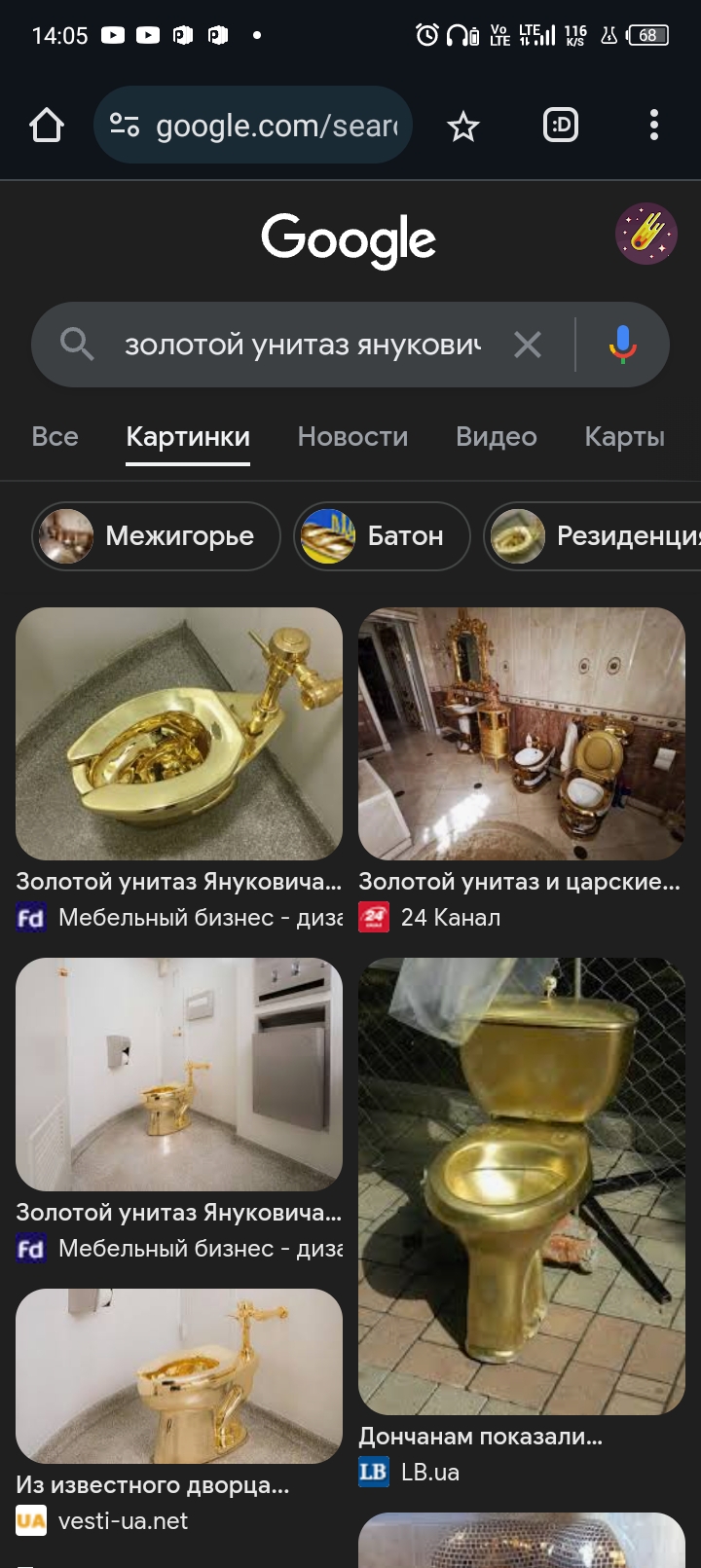Open the vesti-ua.net image result

179,1375
